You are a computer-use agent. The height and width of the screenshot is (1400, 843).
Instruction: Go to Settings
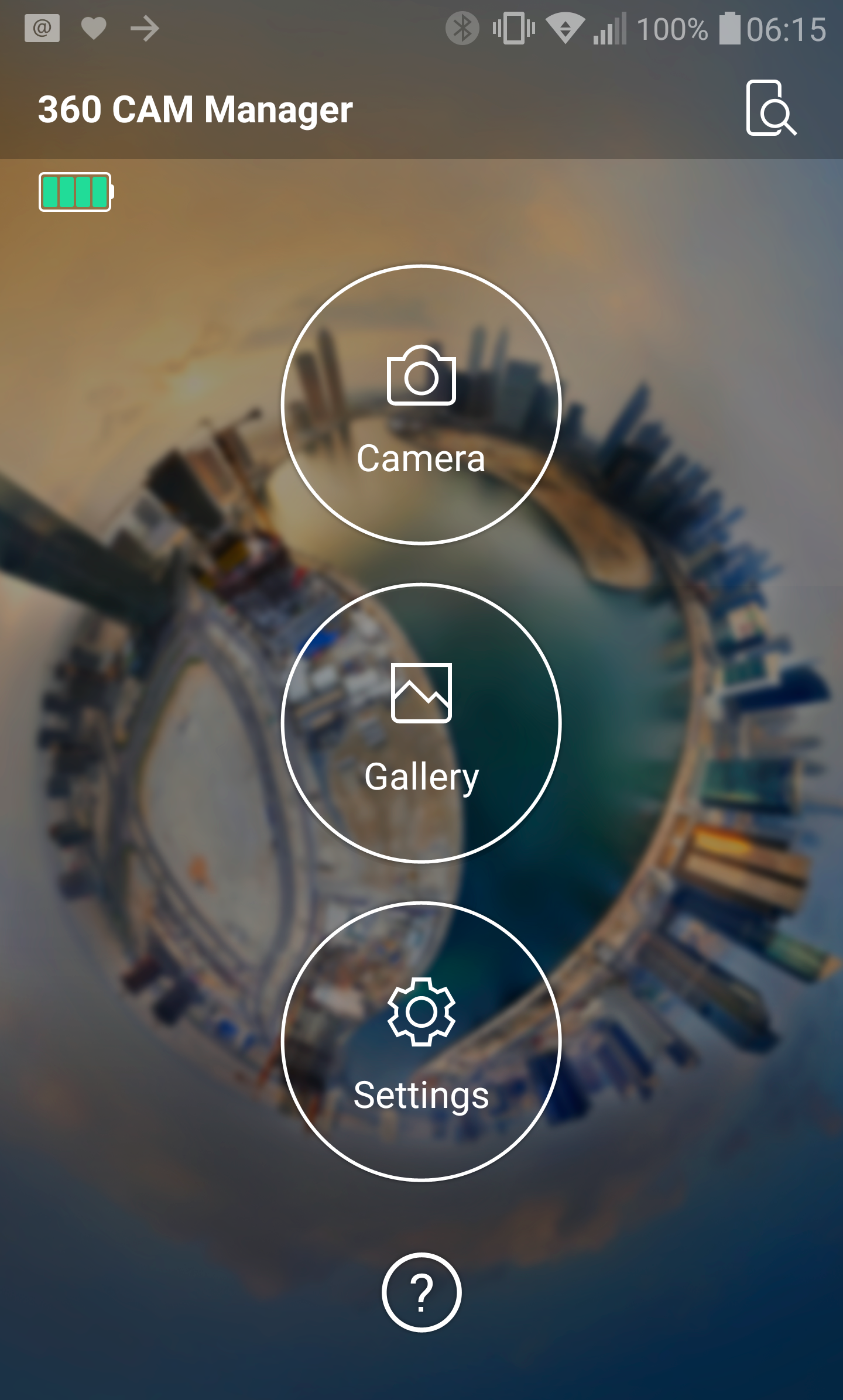[x=421, y=1042]
